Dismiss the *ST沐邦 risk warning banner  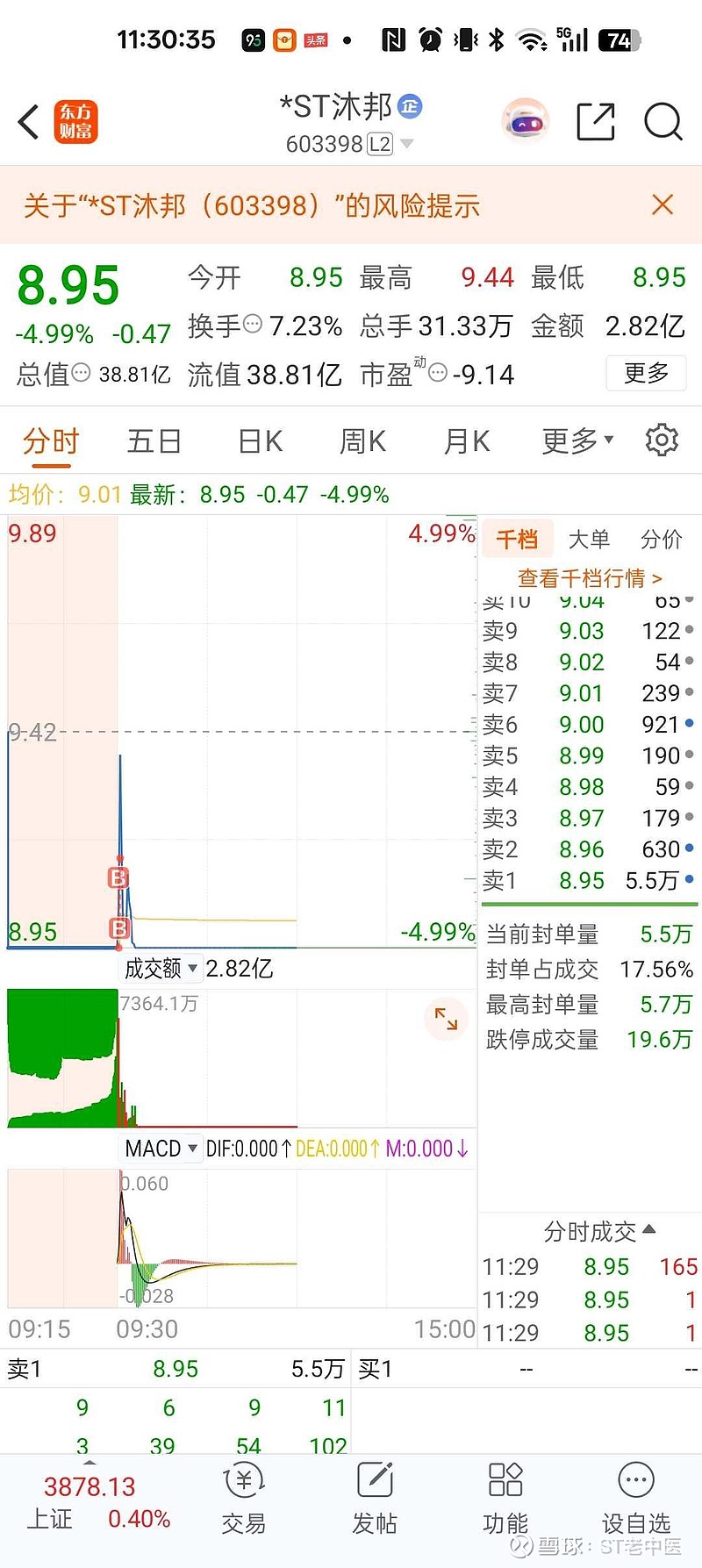(x=663, y=205)
